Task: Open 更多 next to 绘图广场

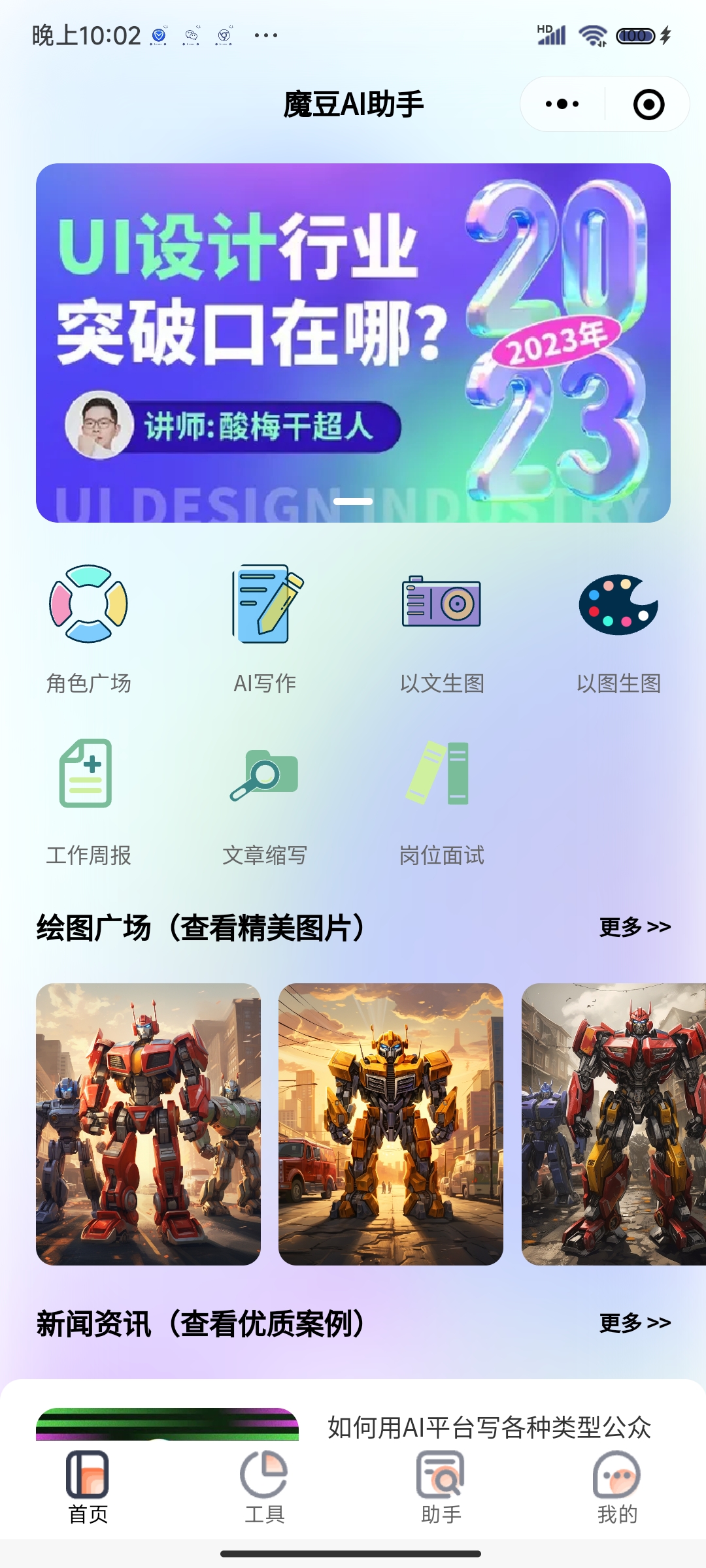Action: click(x=634, y=926)
